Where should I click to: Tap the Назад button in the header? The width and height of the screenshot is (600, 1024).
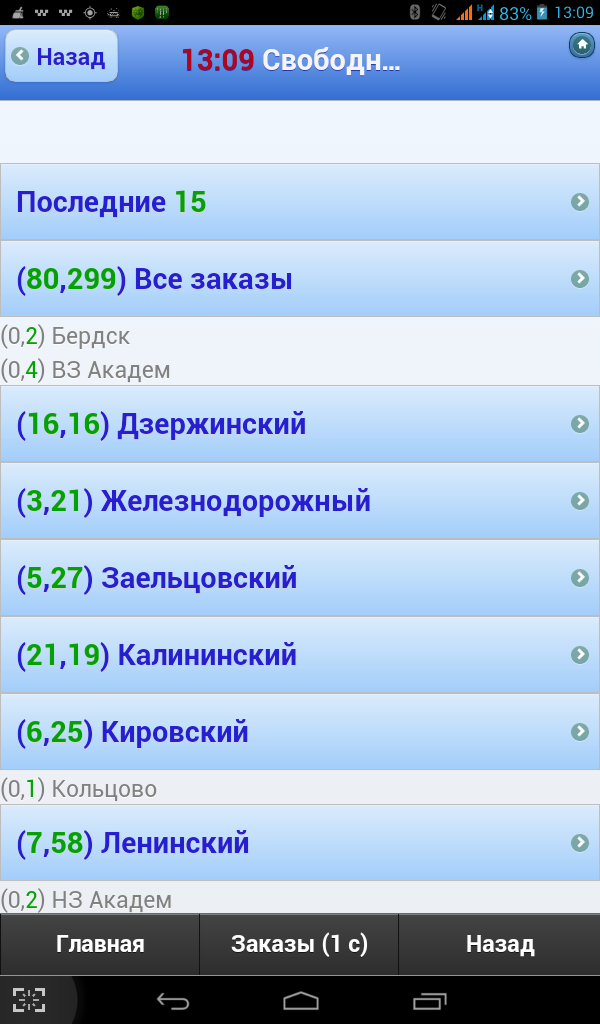tap(61, 56)
